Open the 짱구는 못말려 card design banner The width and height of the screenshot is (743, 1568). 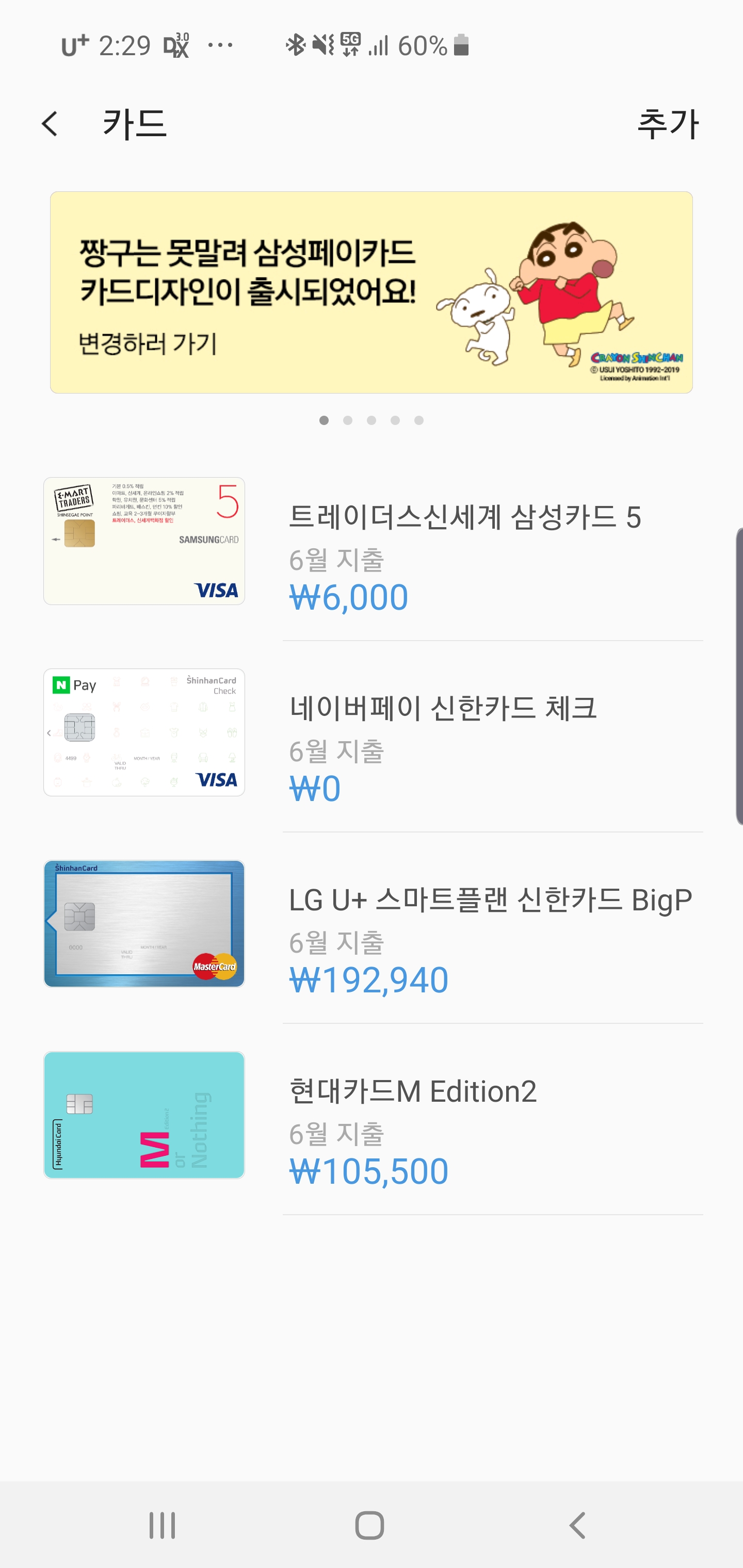[371, 292]
